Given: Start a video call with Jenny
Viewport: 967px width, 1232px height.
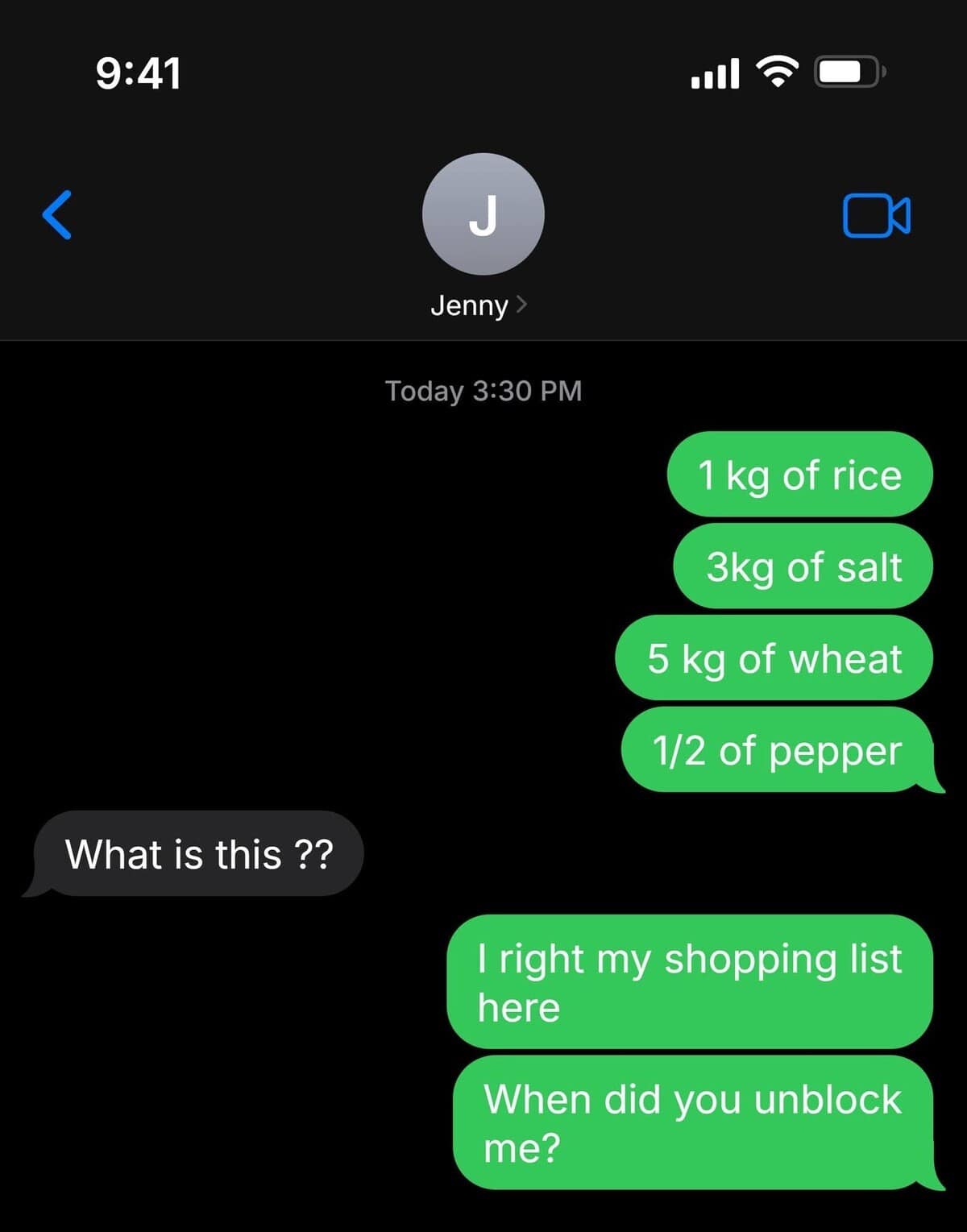Looking at the screenshot, I should [876, 215].
